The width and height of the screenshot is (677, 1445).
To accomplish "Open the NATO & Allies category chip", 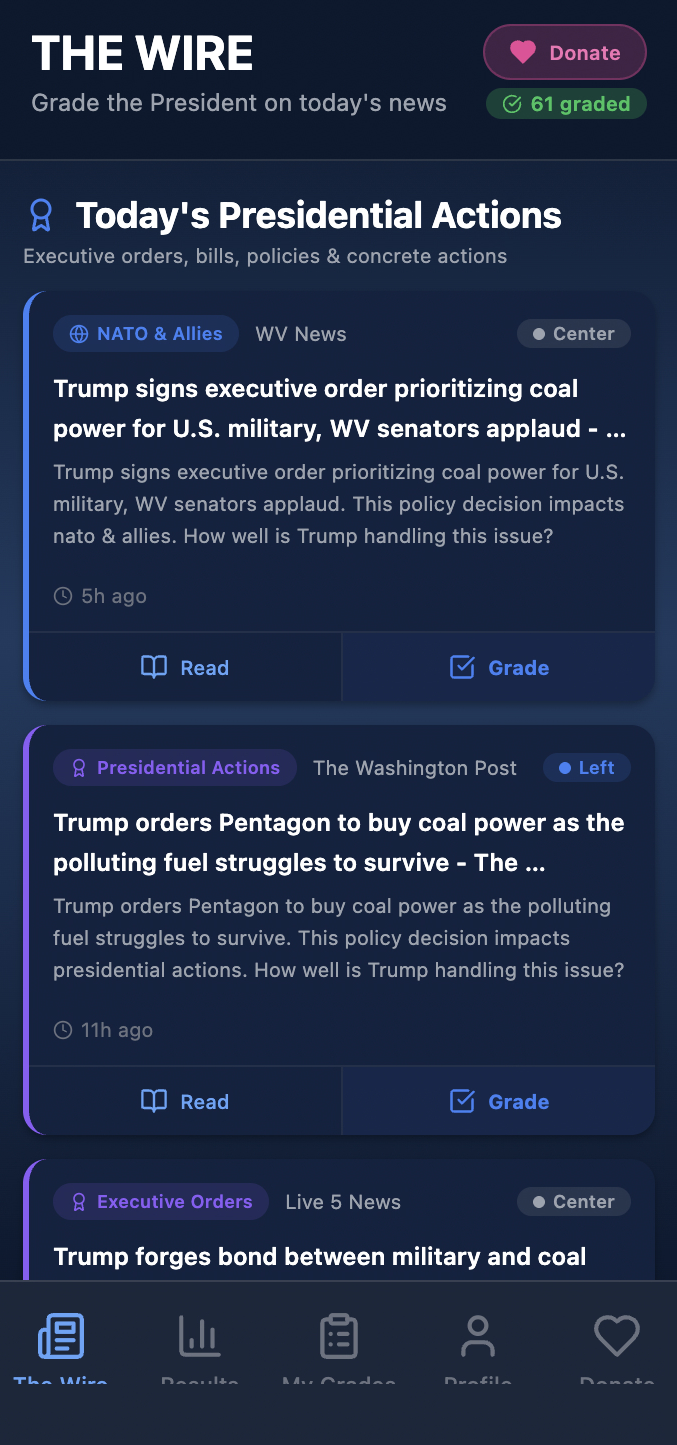I will coord(146,334).
